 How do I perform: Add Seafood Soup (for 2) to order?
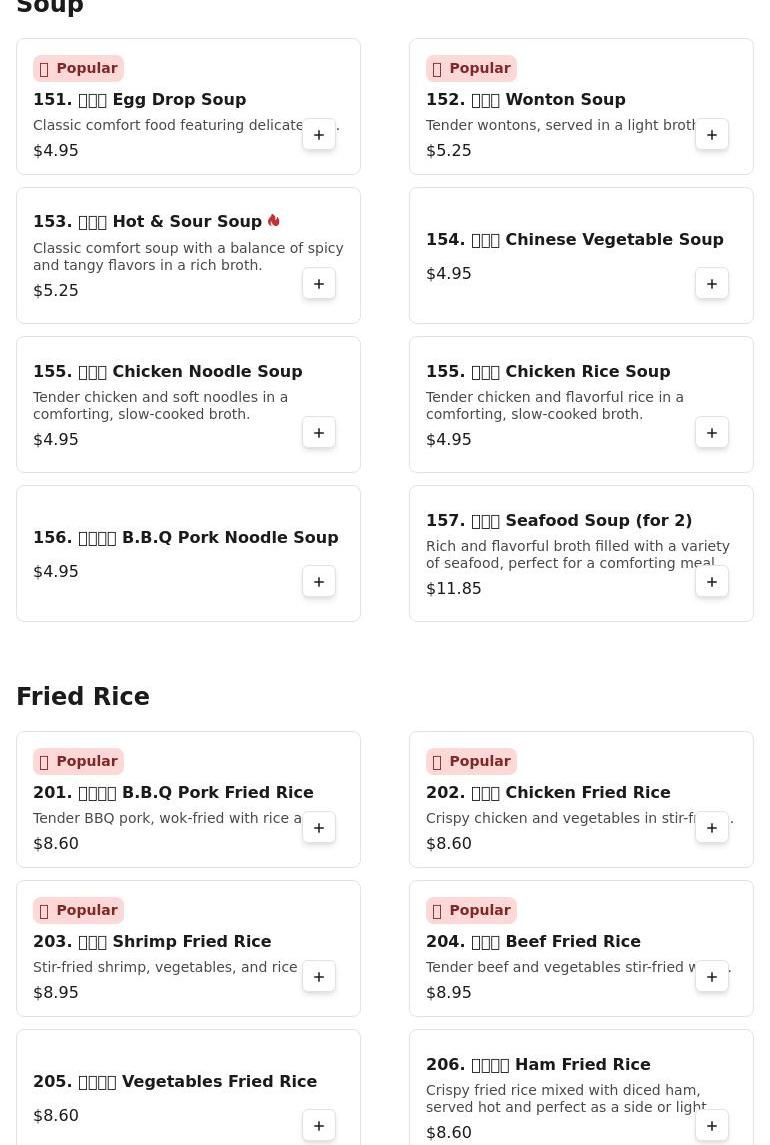tap(712, 582)
